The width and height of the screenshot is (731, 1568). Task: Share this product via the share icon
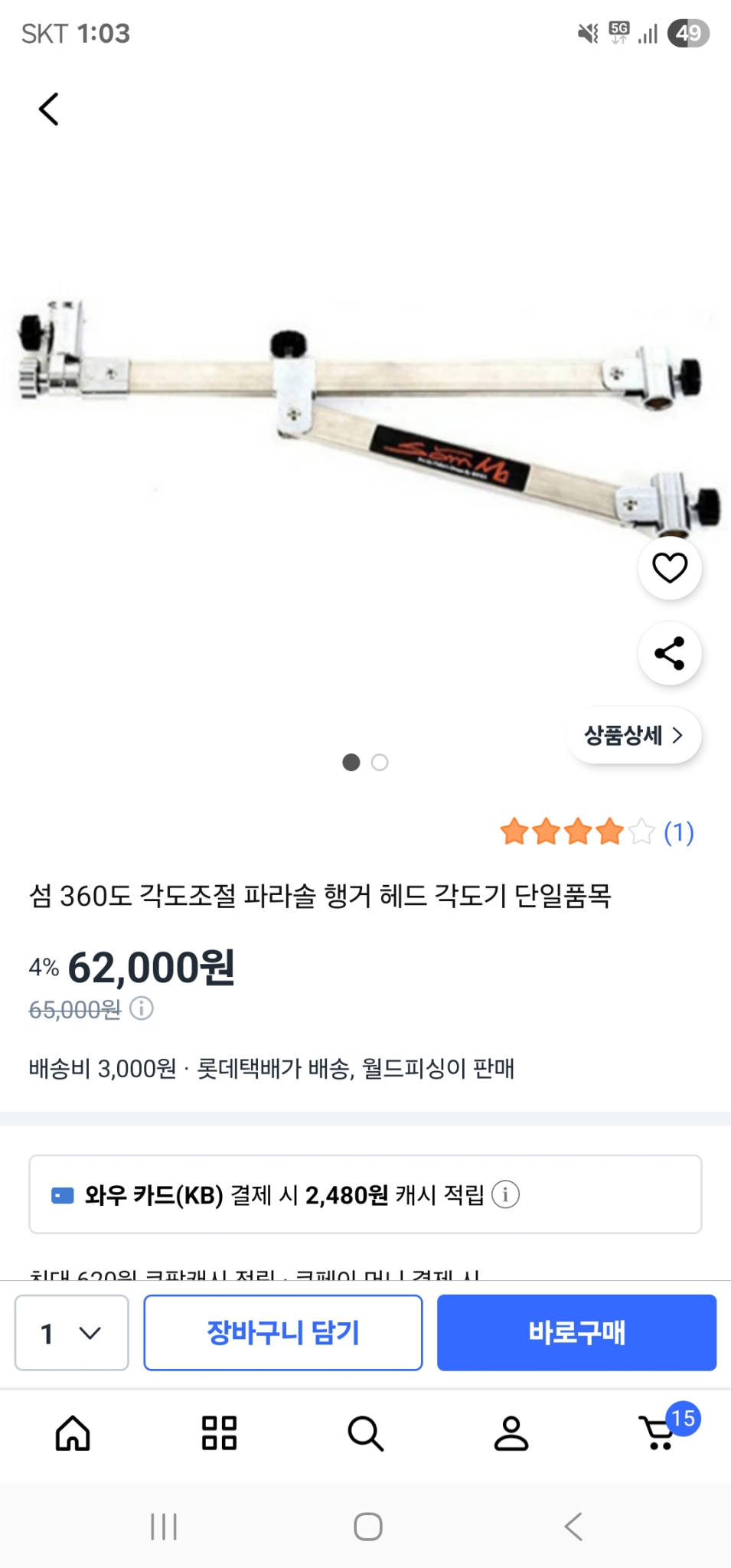(x=669, y=652)
